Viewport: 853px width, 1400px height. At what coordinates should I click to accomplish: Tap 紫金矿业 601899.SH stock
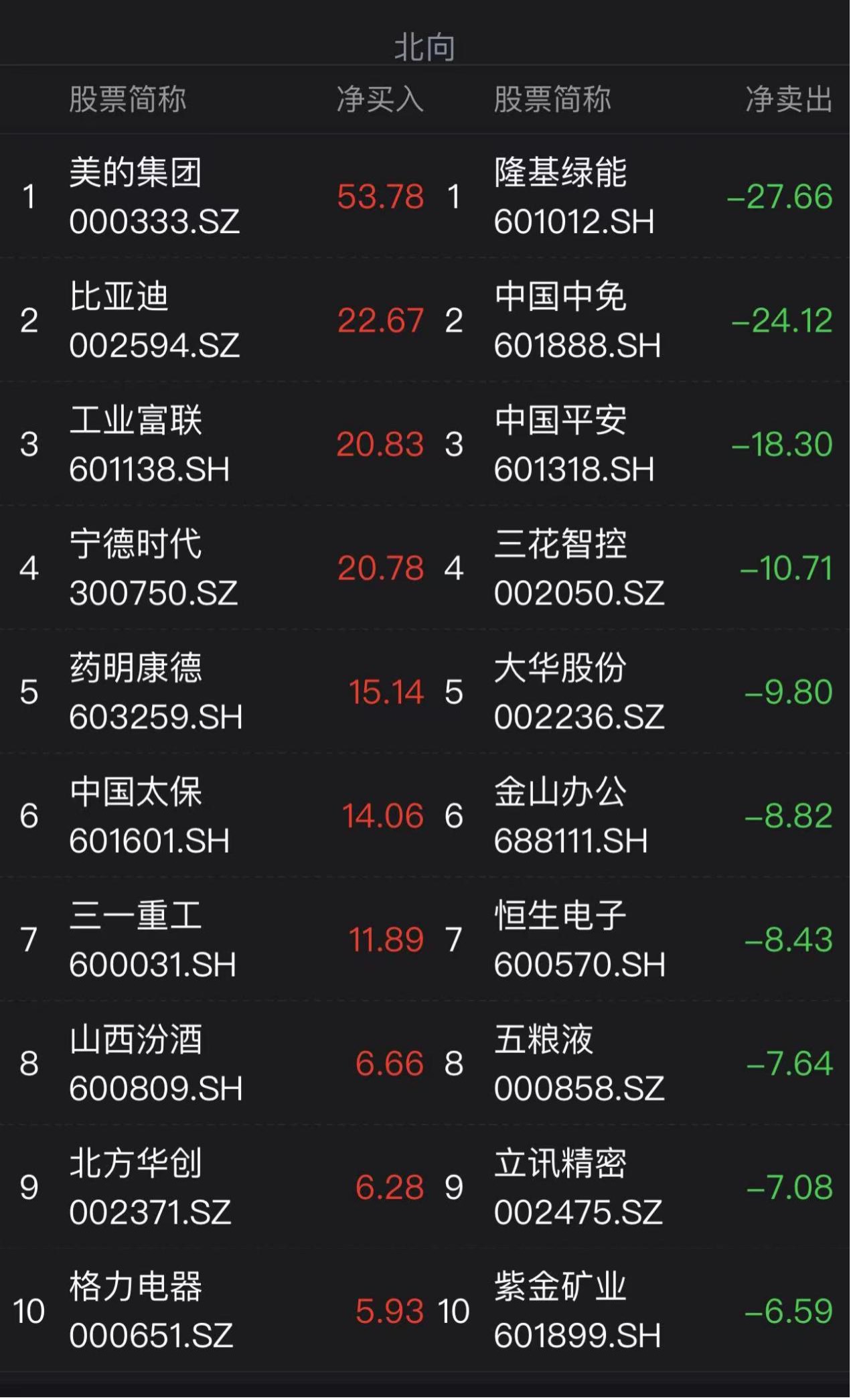click(x=577, y=1311)
